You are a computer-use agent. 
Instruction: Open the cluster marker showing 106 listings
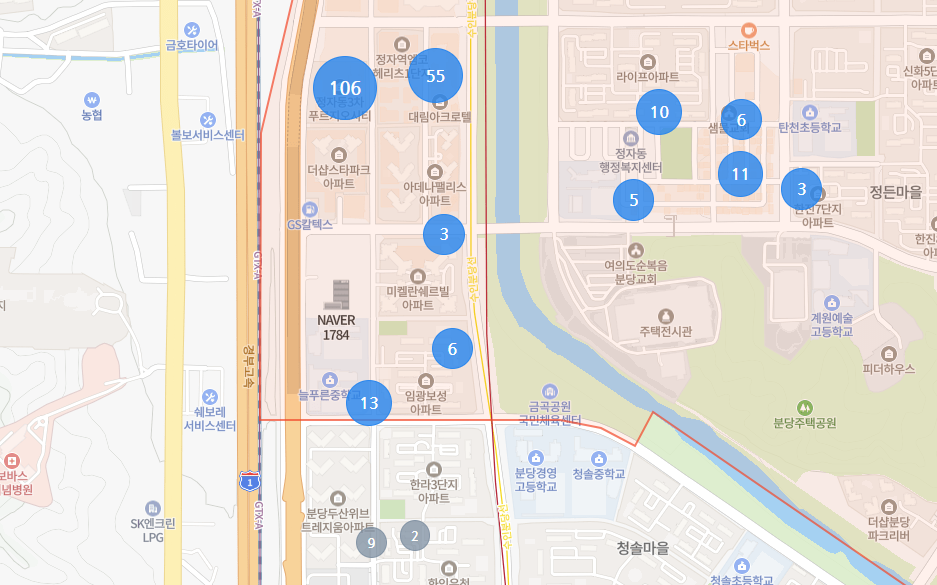click(345, 88)
